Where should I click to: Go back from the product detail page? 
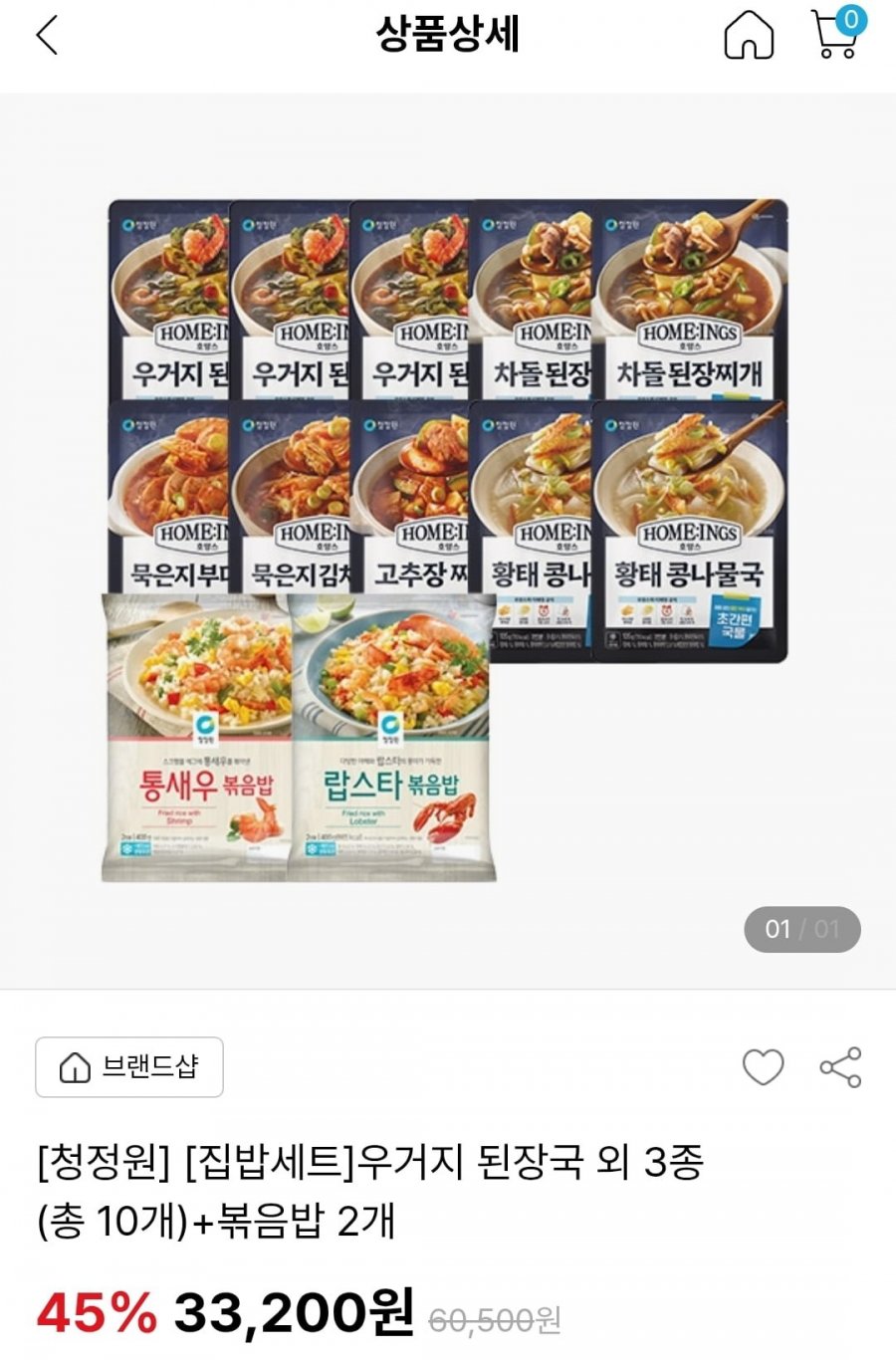pyautogui.click(x=47, y=36)
